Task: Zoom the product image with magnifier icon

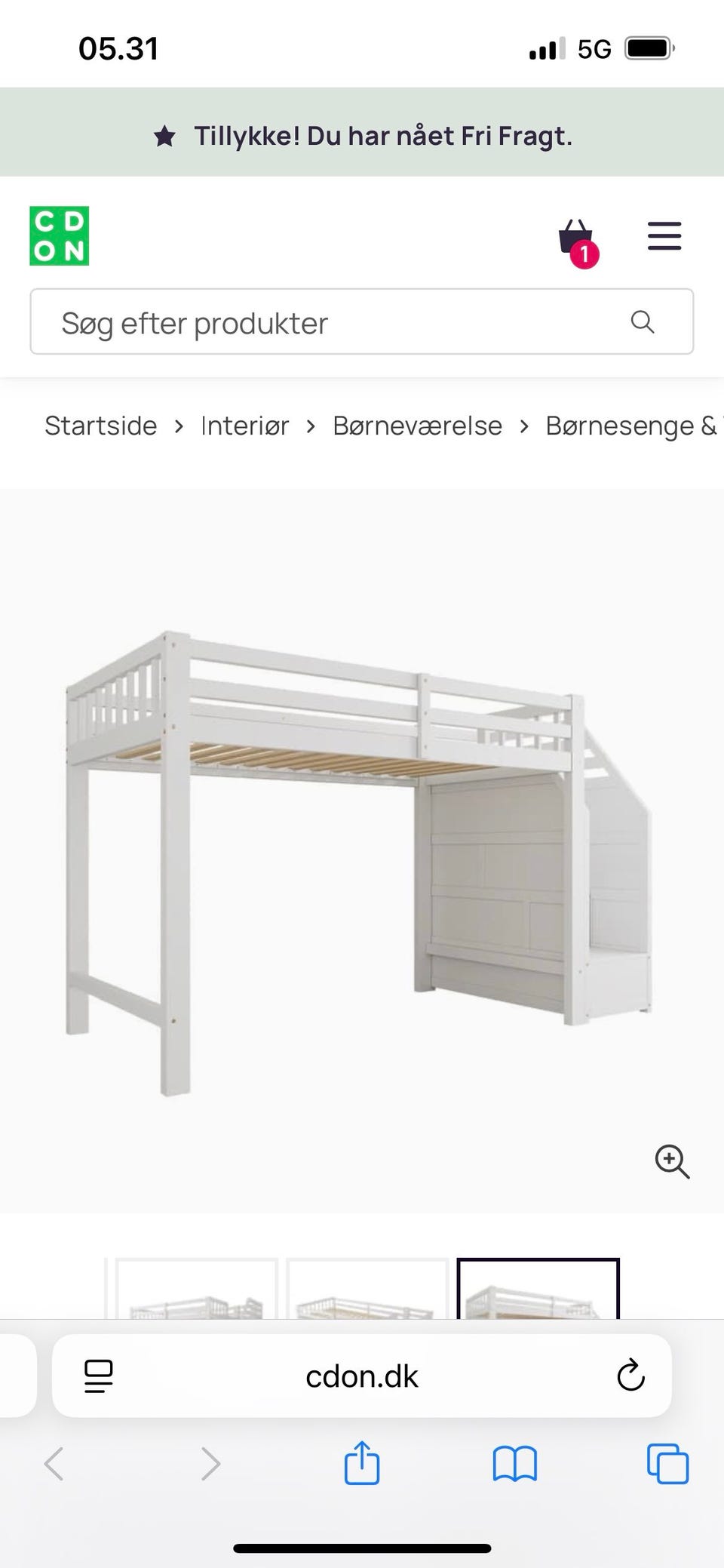Action: (673, 1163)
